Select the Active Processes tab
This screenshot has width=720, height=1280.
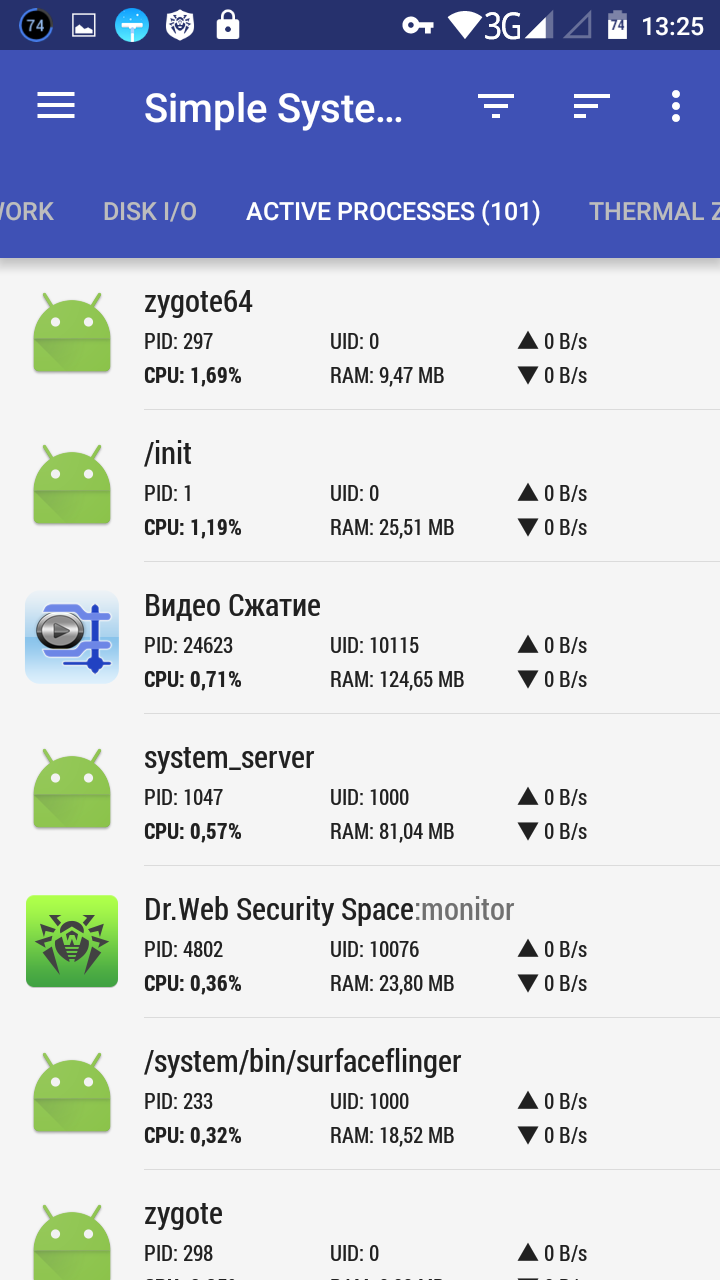[x=393, y=211]
